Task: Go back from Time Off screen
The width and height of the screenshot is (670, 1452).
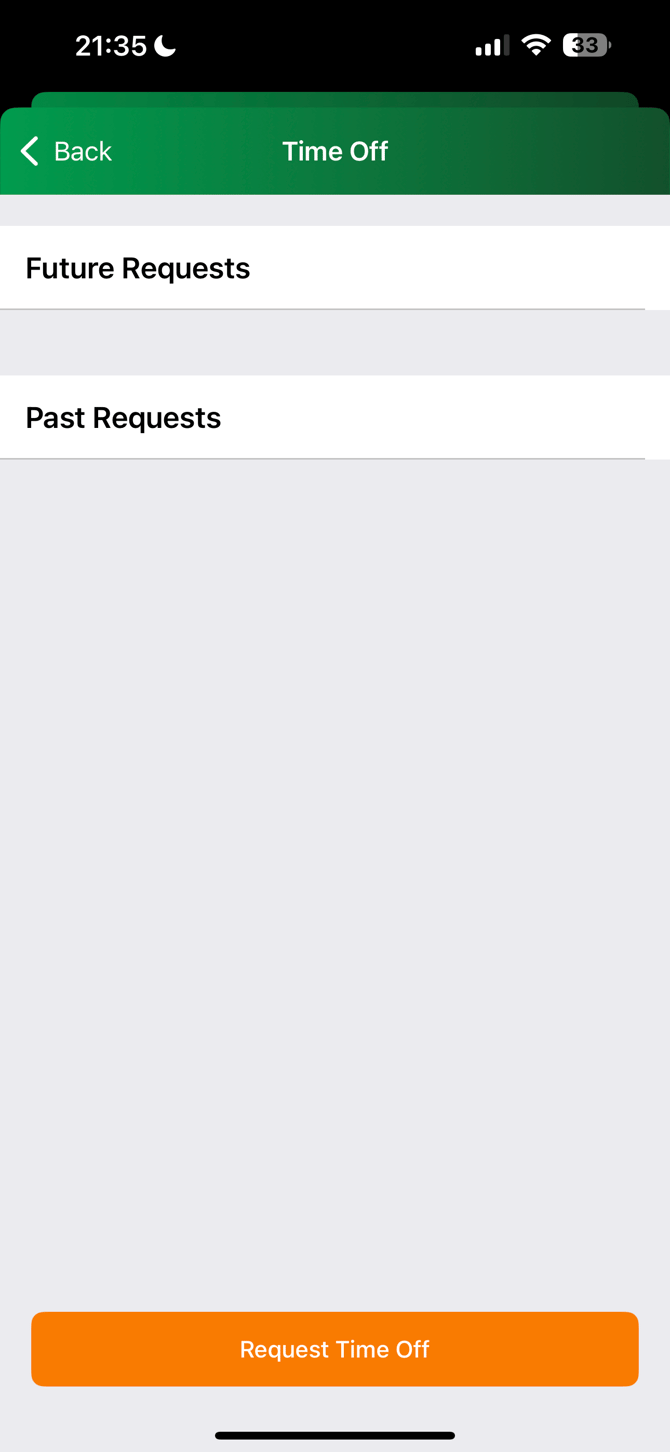Action: (66, 151)
